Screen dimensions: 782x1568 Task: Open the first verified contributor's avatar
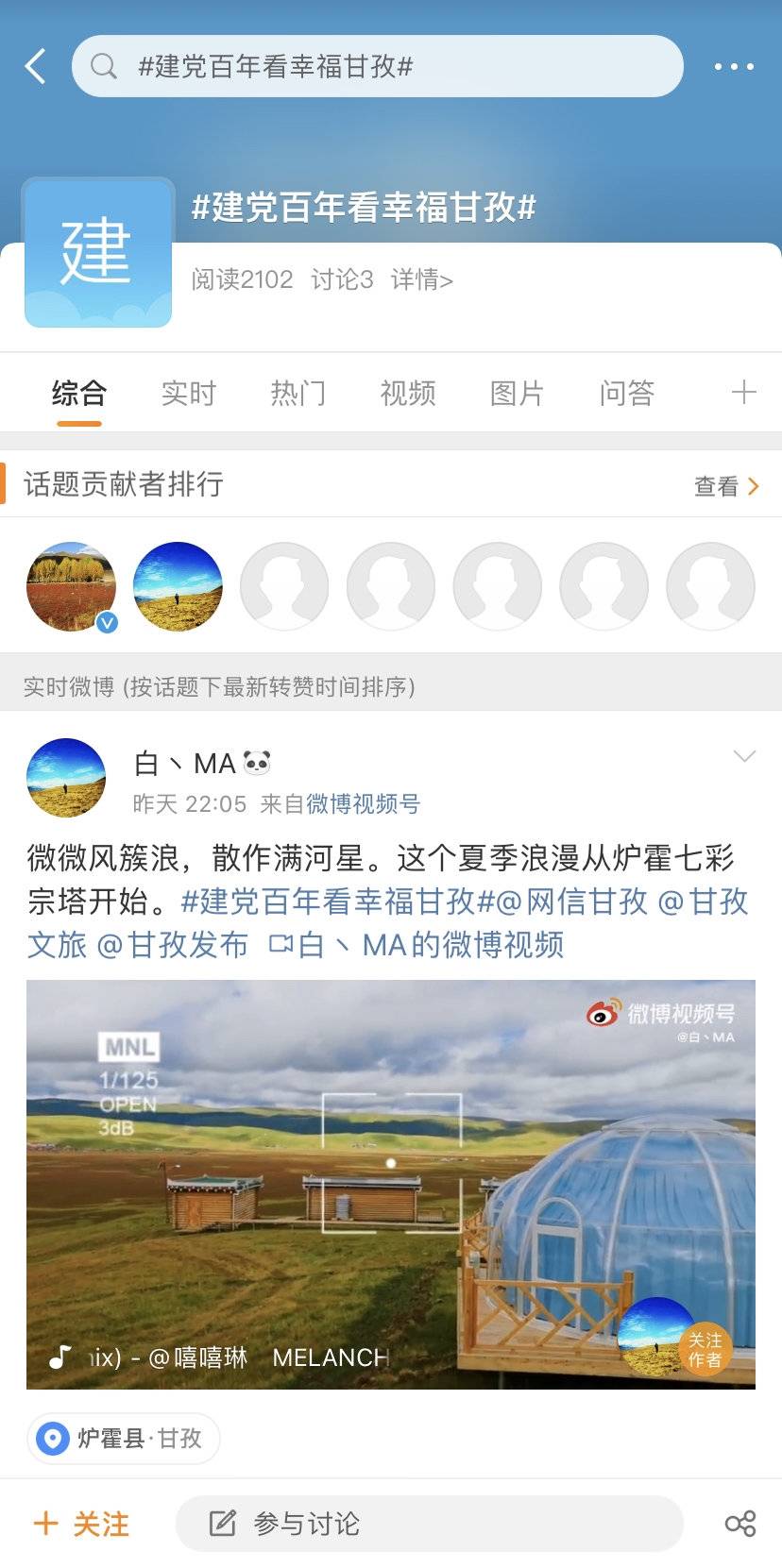pos(71,586)
